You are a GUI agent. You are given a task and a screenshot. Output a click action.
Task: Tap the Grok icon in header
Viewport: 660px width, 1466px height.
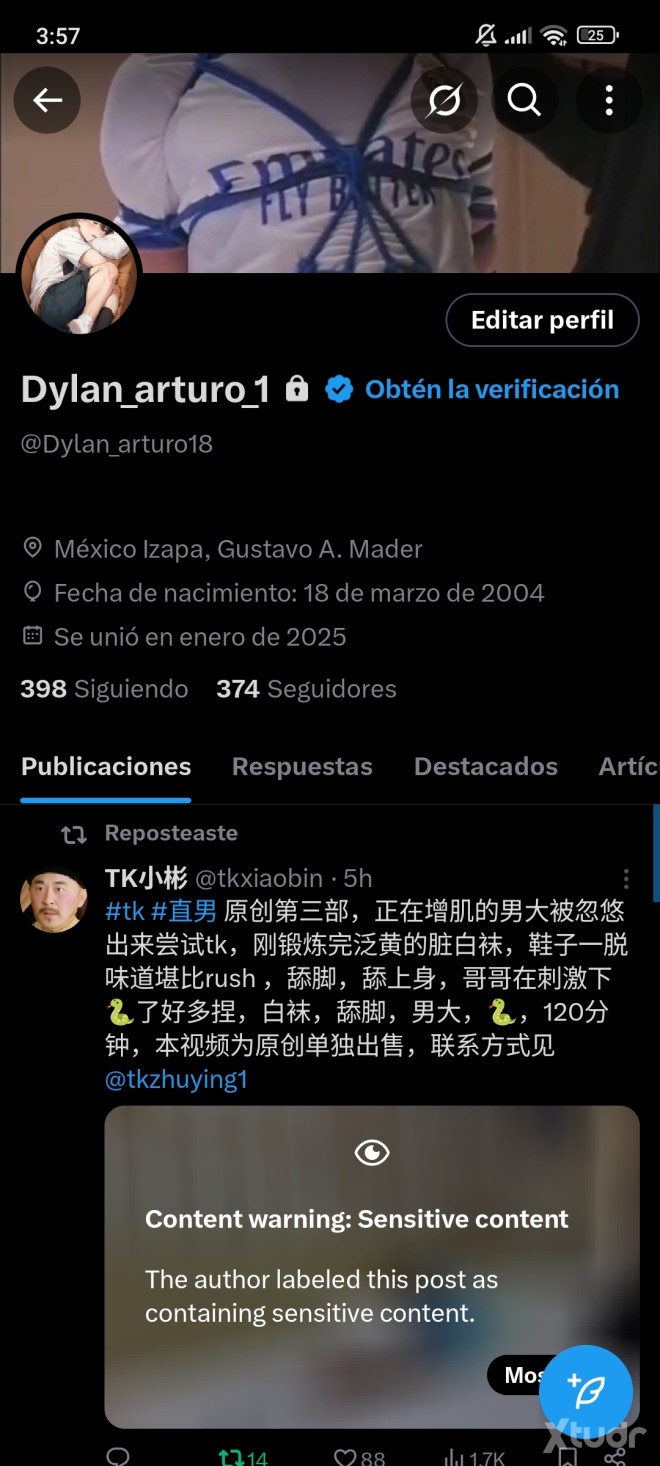[x=444, y=100]
